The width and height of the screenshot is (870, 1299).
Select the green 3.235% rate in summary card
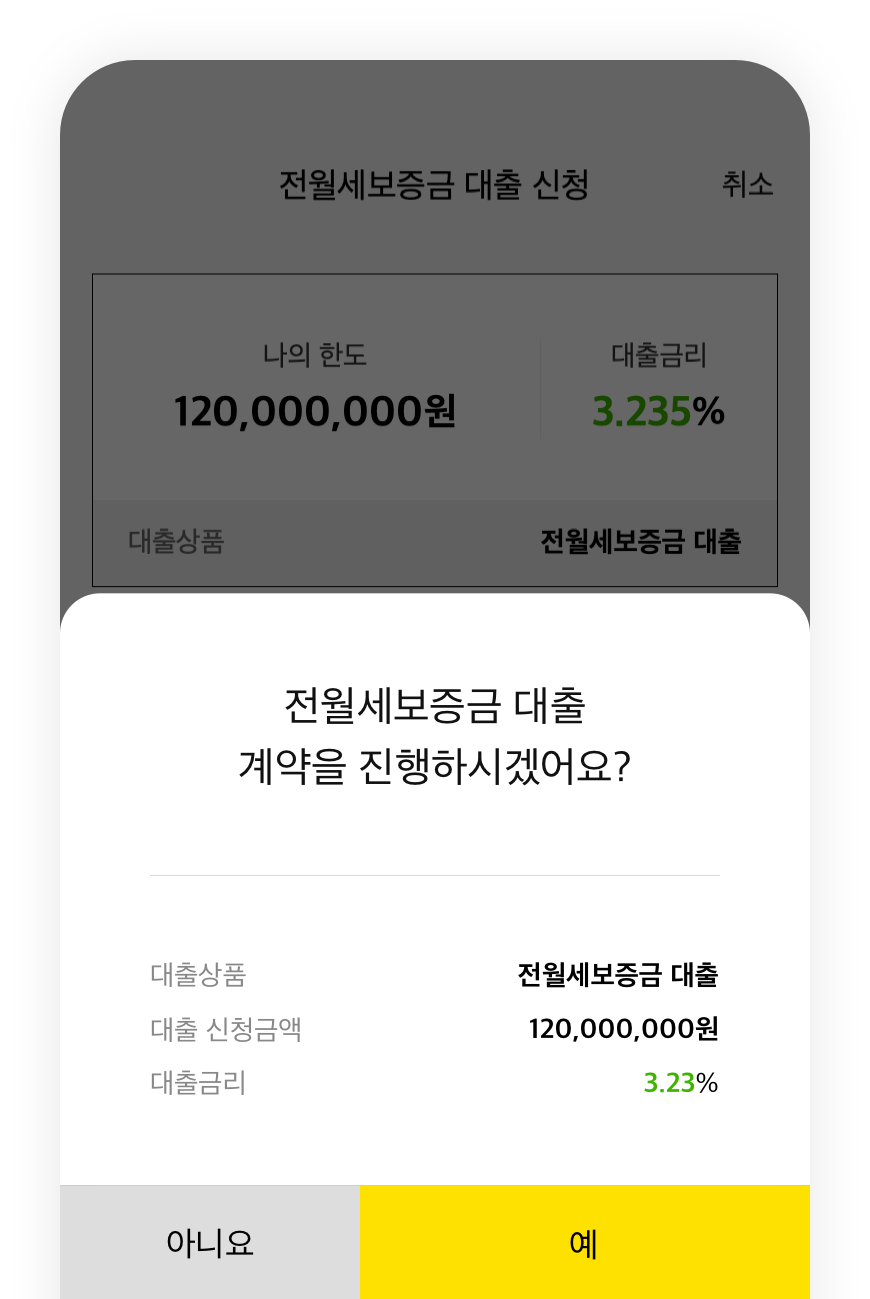pos(658,411)
